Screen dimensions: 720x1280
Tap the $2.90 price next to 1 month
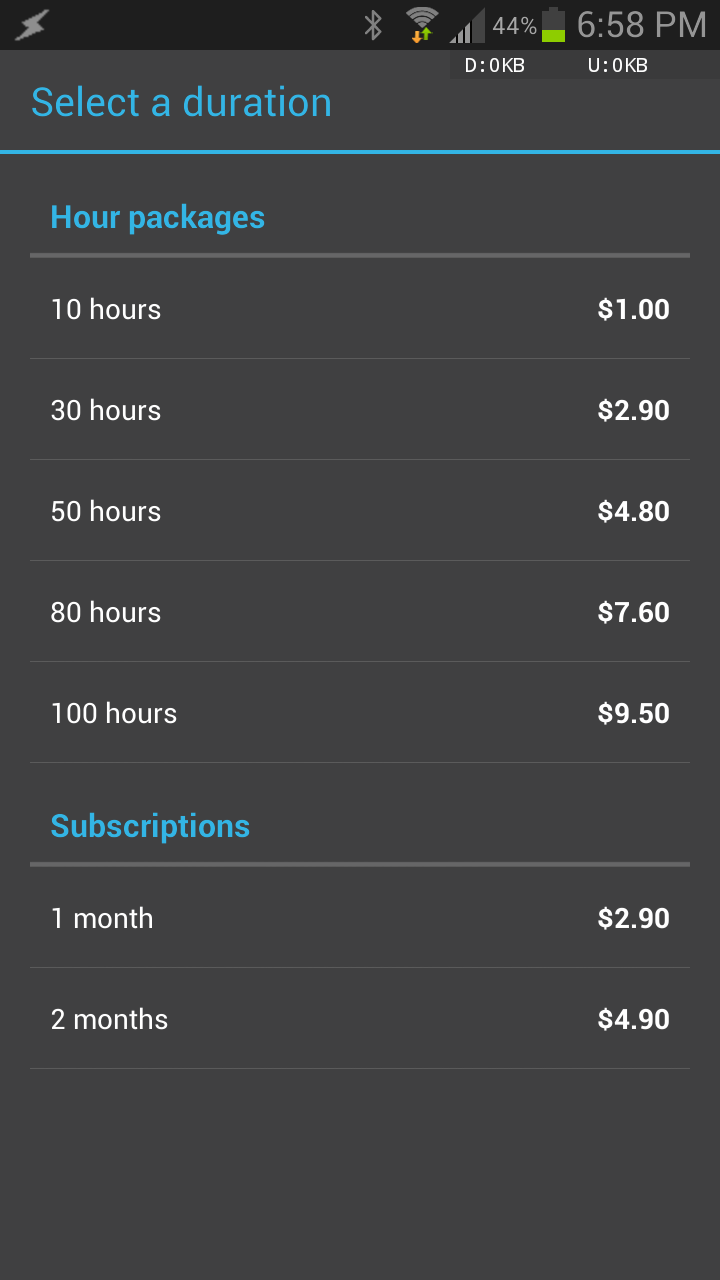[633, 918]
